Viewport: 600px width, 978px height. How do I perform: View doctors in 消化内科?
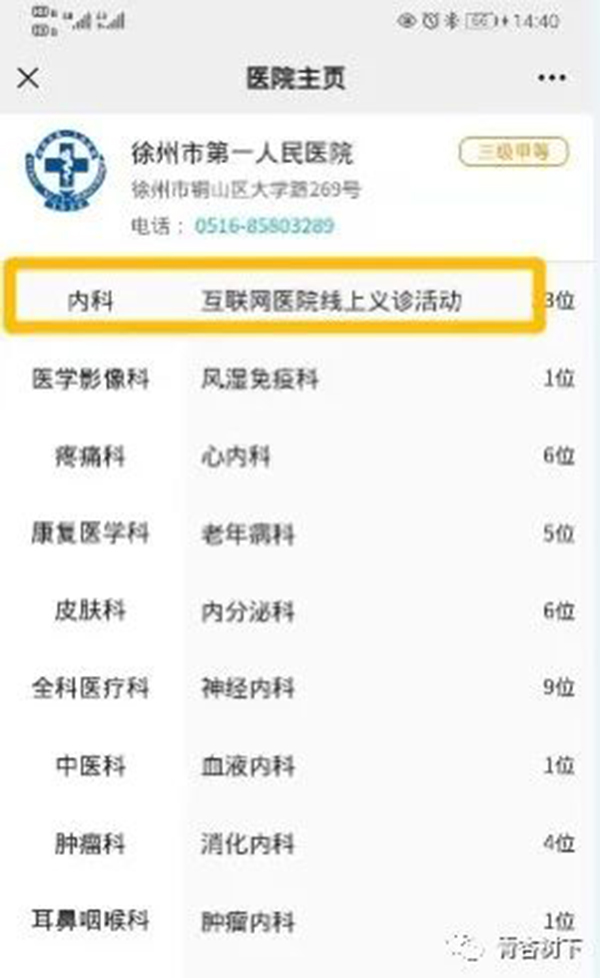247,843
